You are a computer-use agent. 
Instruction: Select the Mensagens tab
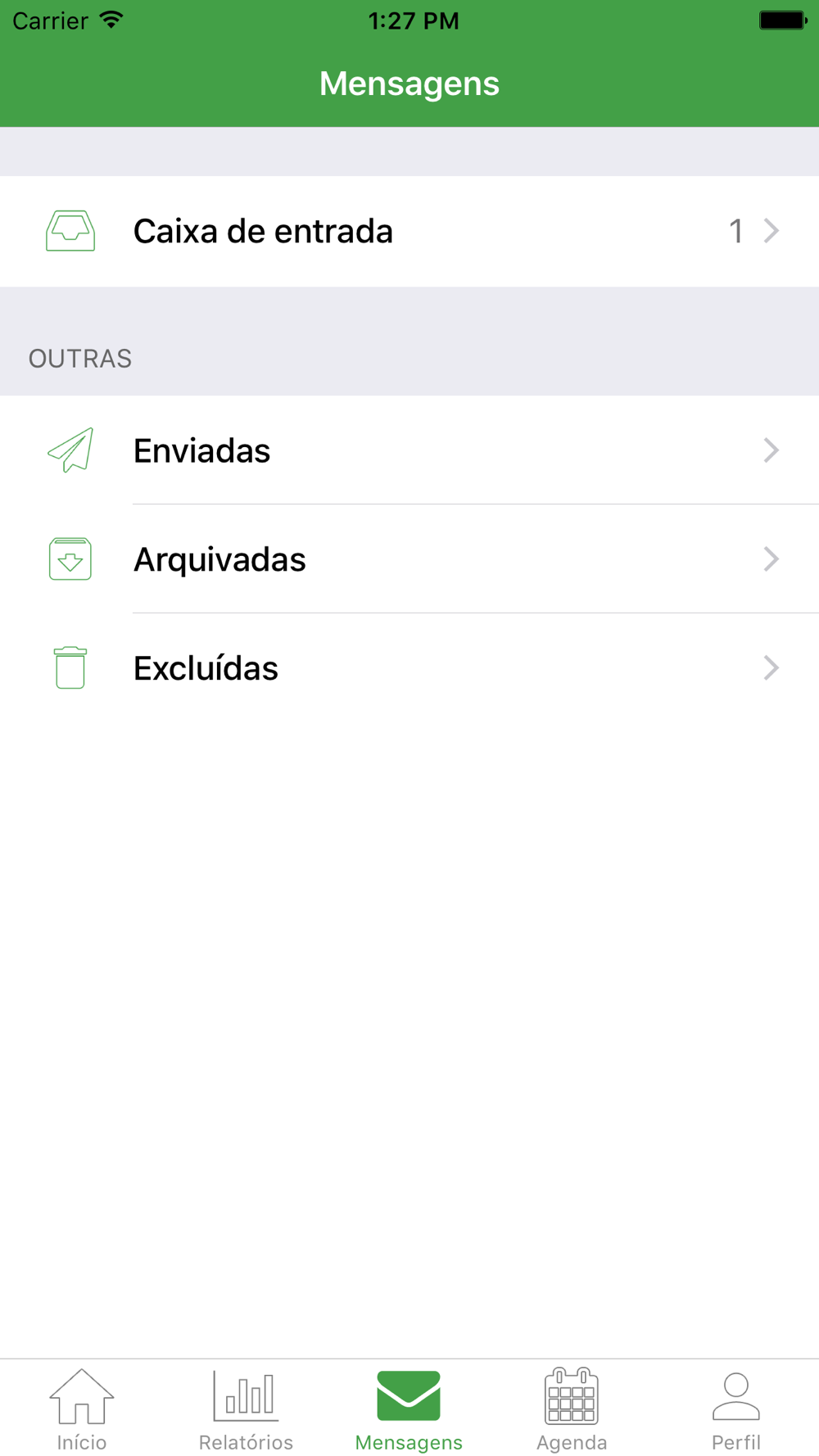point(409,1409)
